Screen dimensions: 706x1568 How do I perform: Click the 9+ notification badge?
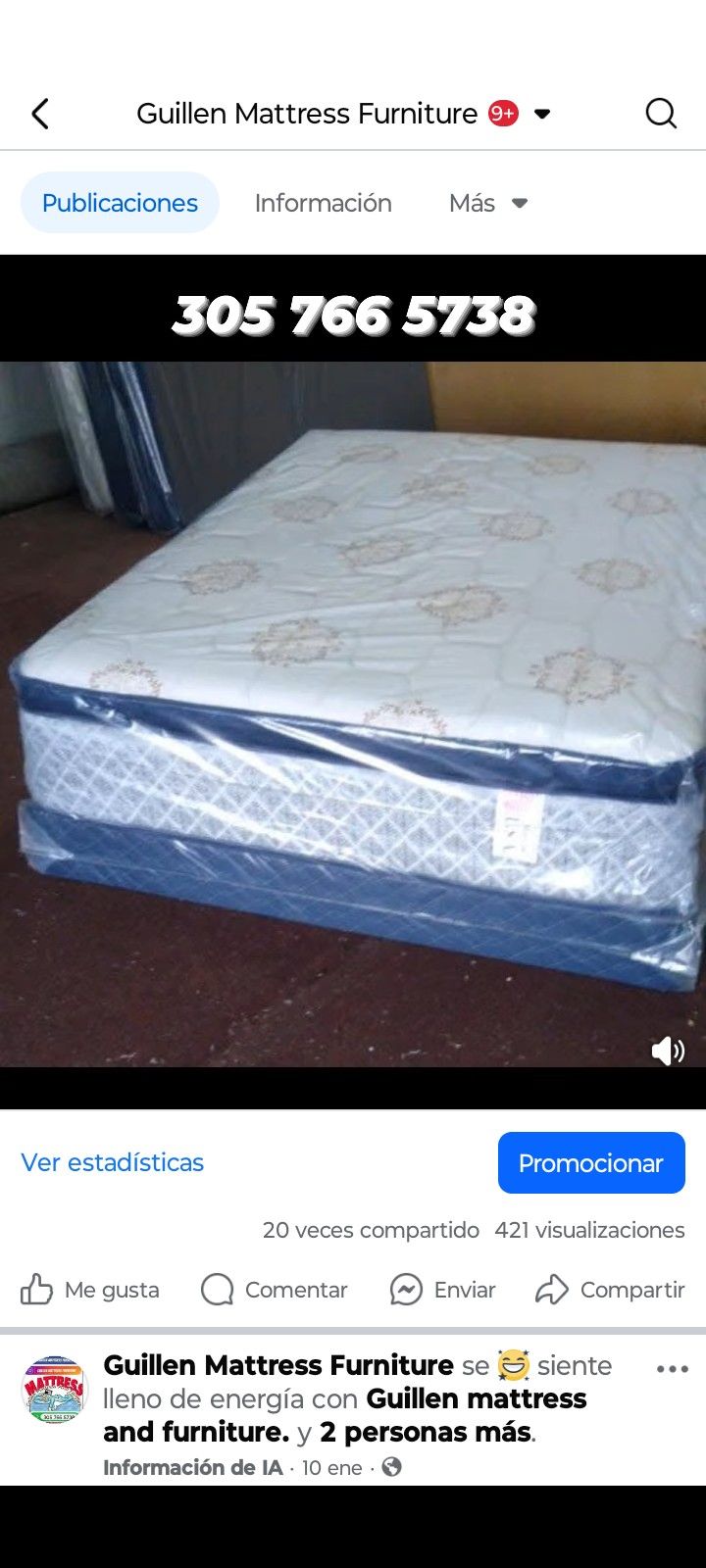click(502, 113)
